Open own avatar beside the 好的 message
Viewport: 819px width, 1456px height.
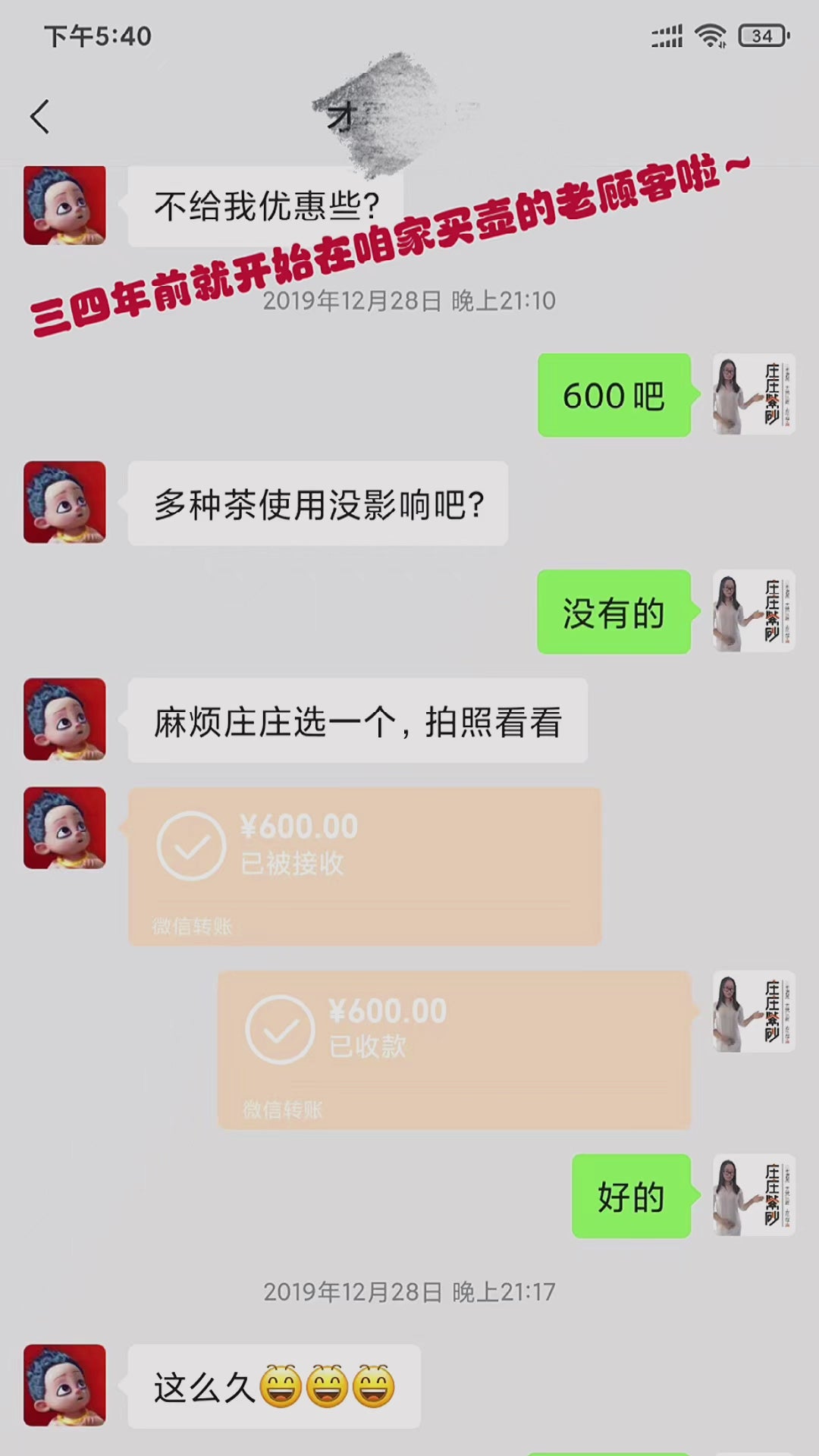[x=753, y=1195]
